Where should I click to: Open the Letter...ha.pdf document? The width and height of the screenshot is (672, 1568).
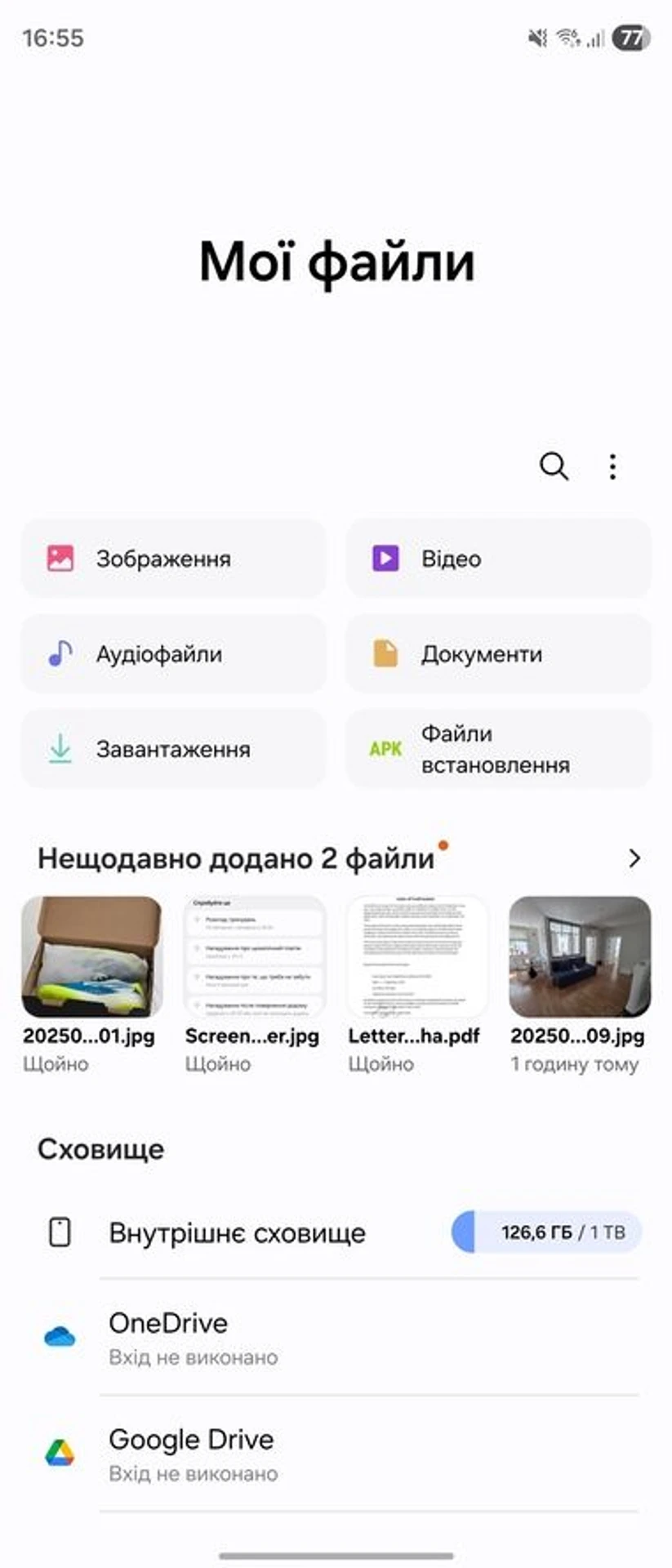pyautogui.click(x=416, y=957)
